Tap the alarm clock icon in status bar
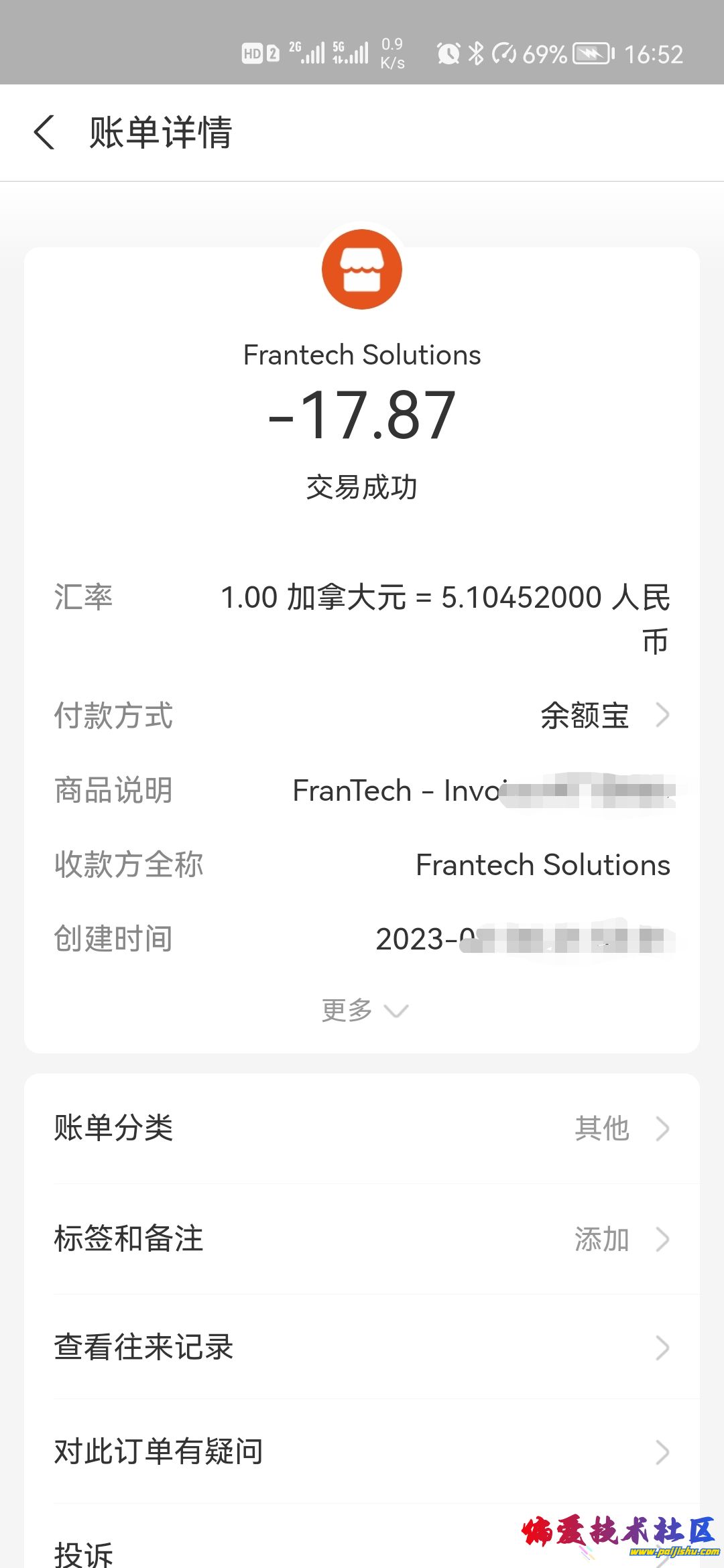The image size is (724, 1568). pos(446,52)
